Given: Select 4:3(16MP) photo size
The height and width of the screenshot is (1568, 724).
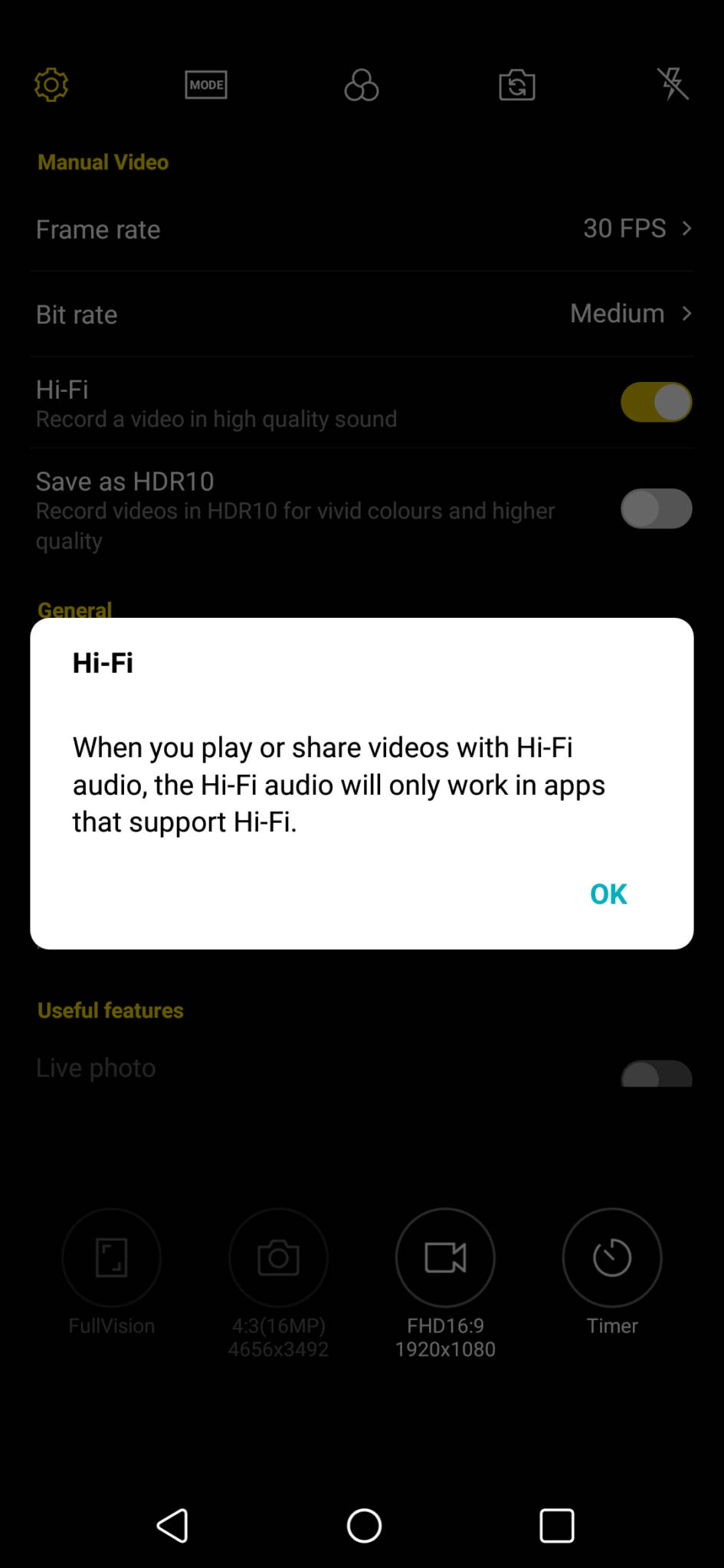Looking at the screenshot, I should pyautogui.click(x=278, y=1283).
